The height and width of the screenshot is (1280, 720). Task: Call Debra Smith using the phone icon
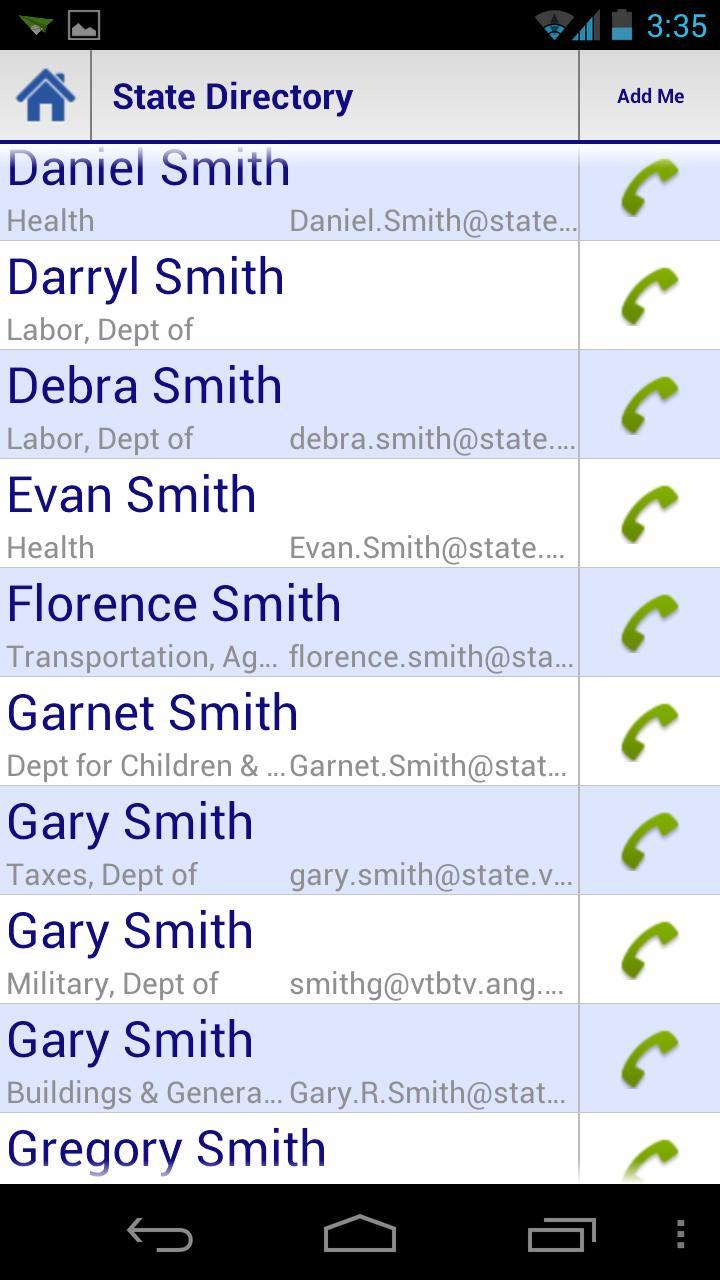click(650, 405)
